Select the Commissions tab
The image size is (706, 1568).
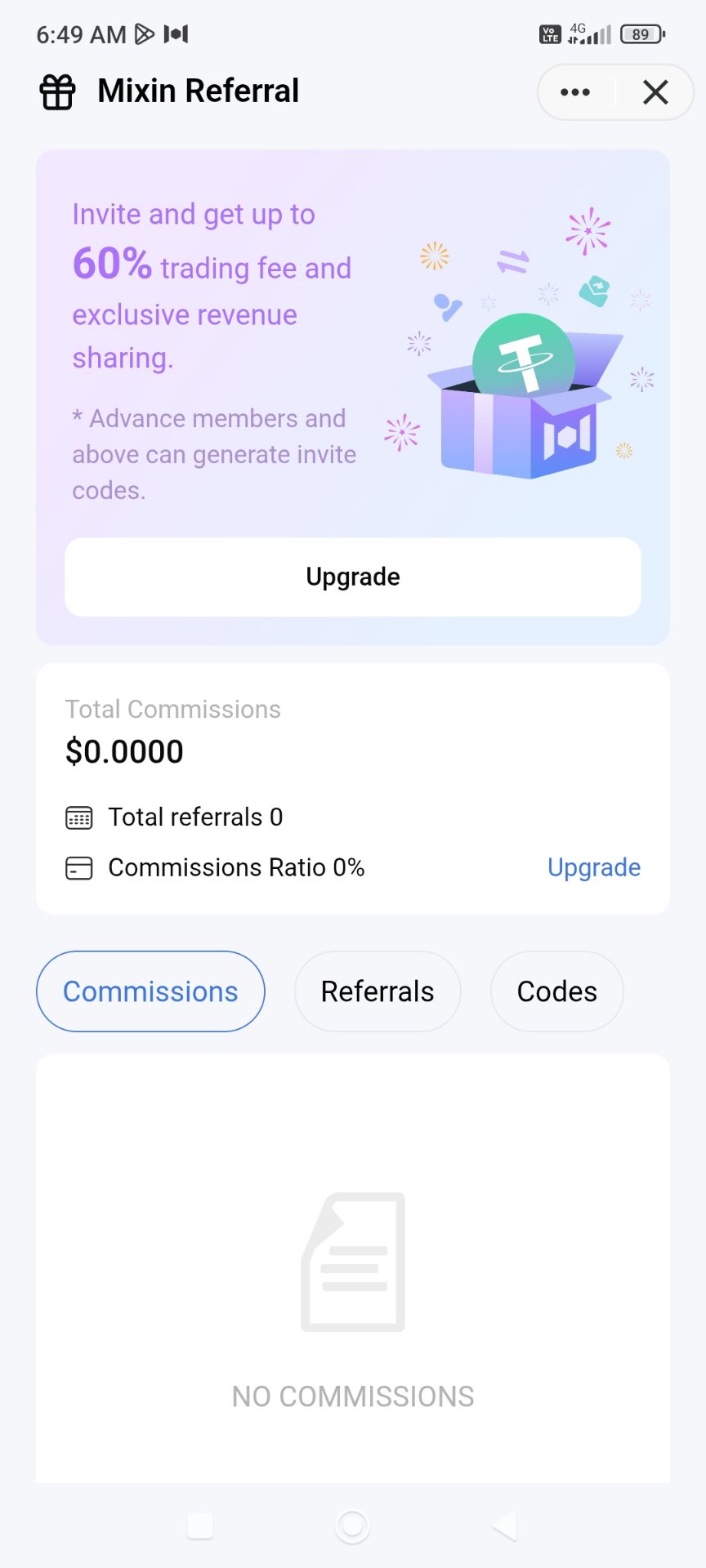[x=150, y=991]
